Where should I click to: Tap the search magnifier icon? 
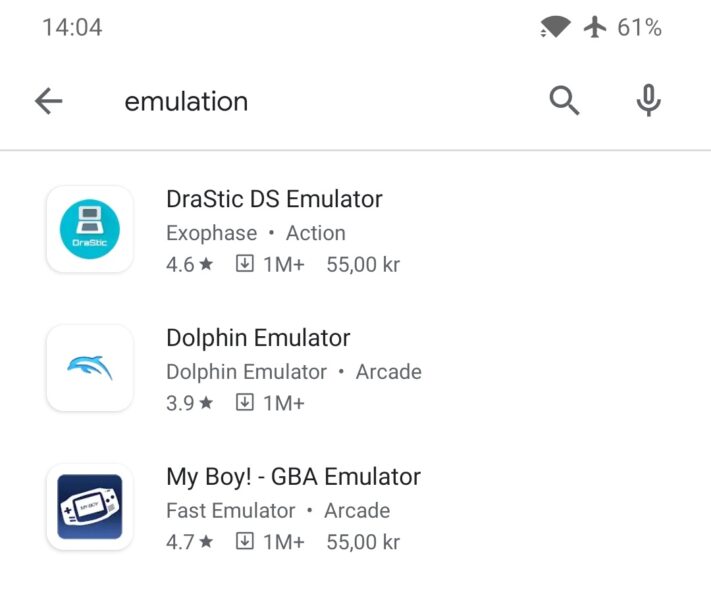564,101
